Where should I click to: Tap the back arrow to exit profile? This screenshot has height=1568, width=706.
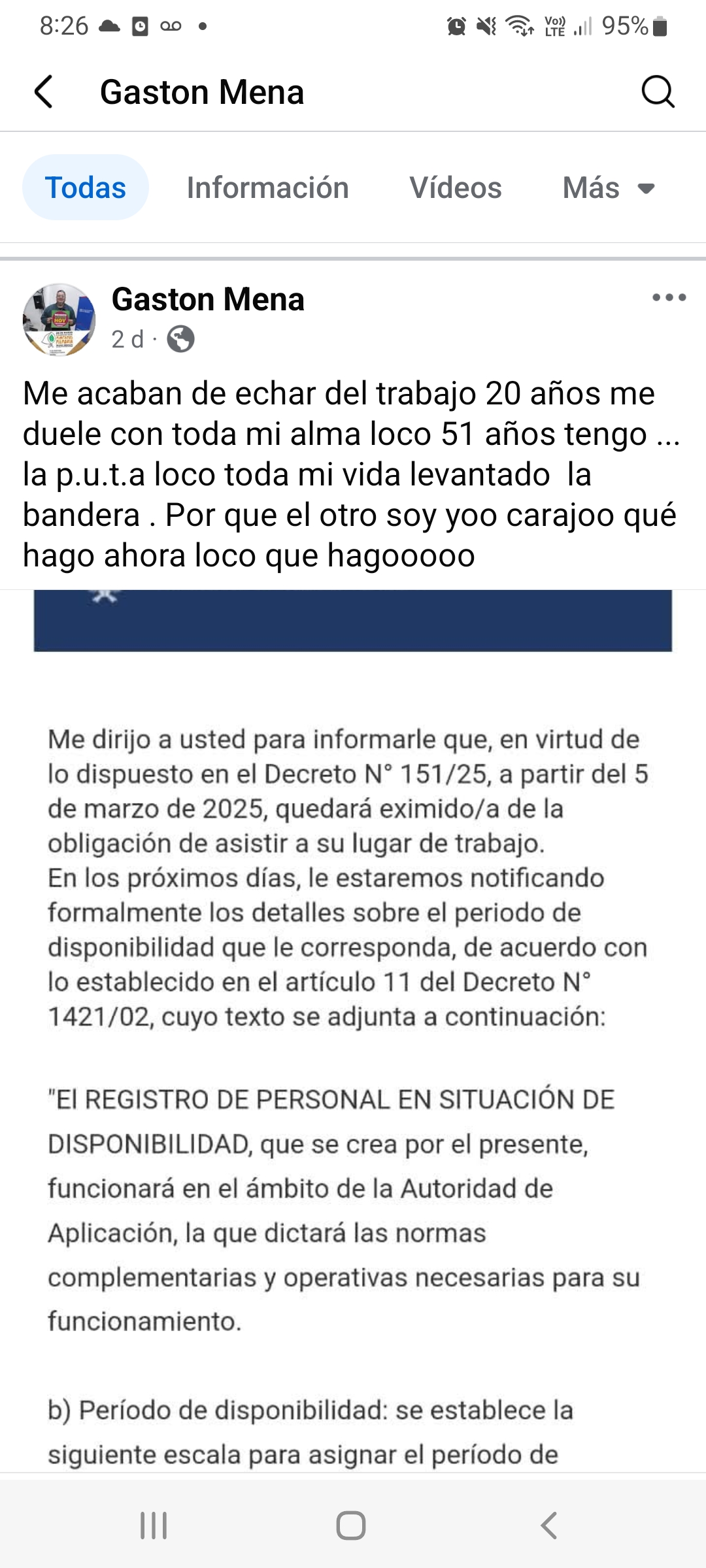44,92
